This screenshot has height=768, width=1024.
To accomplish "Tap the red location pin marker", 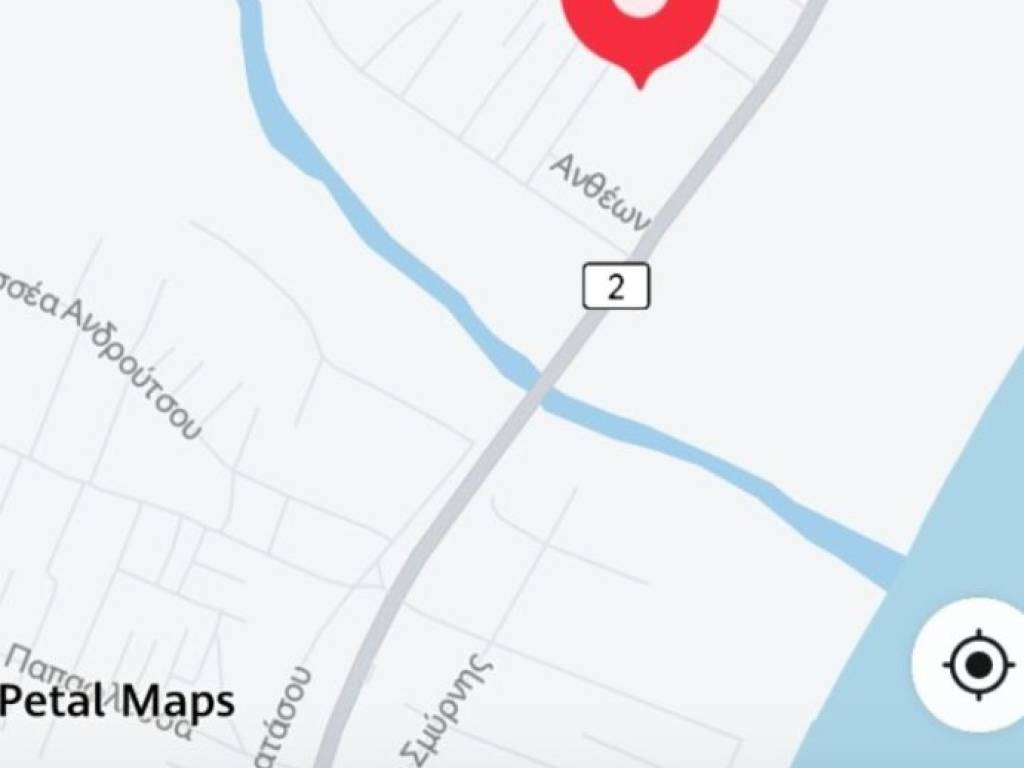I will tap(641, 30).
